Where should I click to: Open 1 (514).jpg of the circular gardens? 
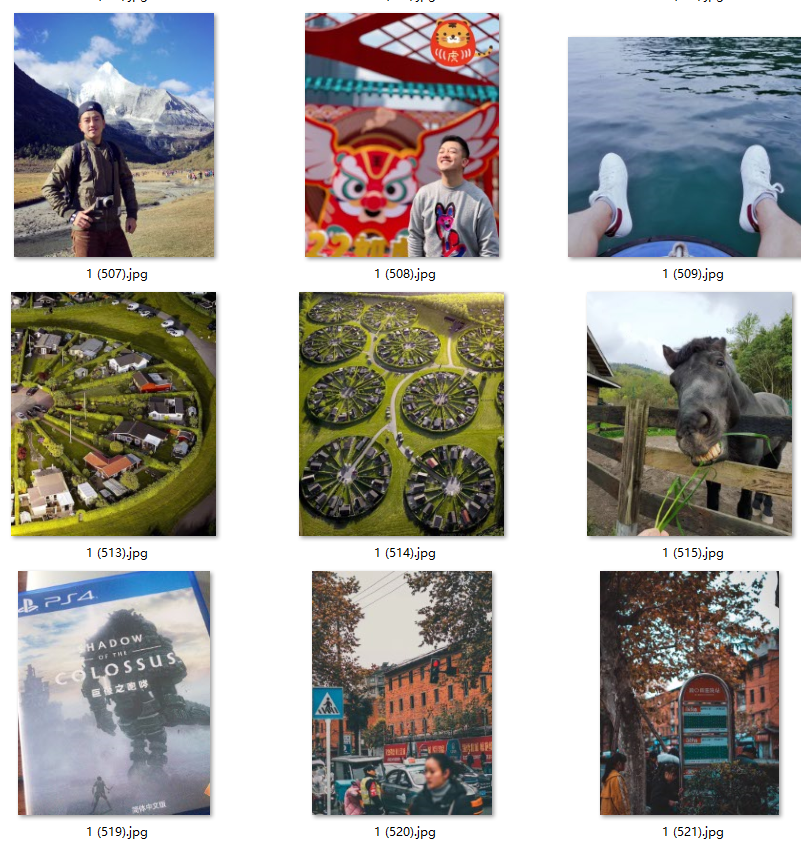tap(402, 414)
